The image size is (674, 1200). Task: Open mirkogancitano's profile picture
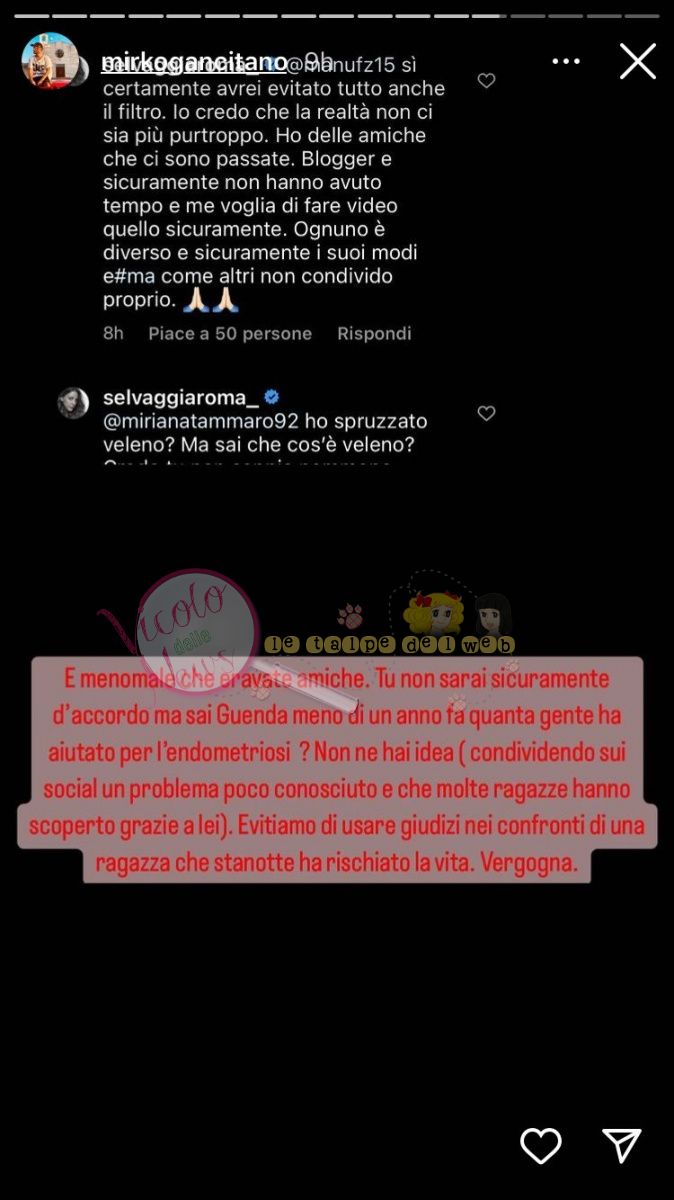[50, 61]
